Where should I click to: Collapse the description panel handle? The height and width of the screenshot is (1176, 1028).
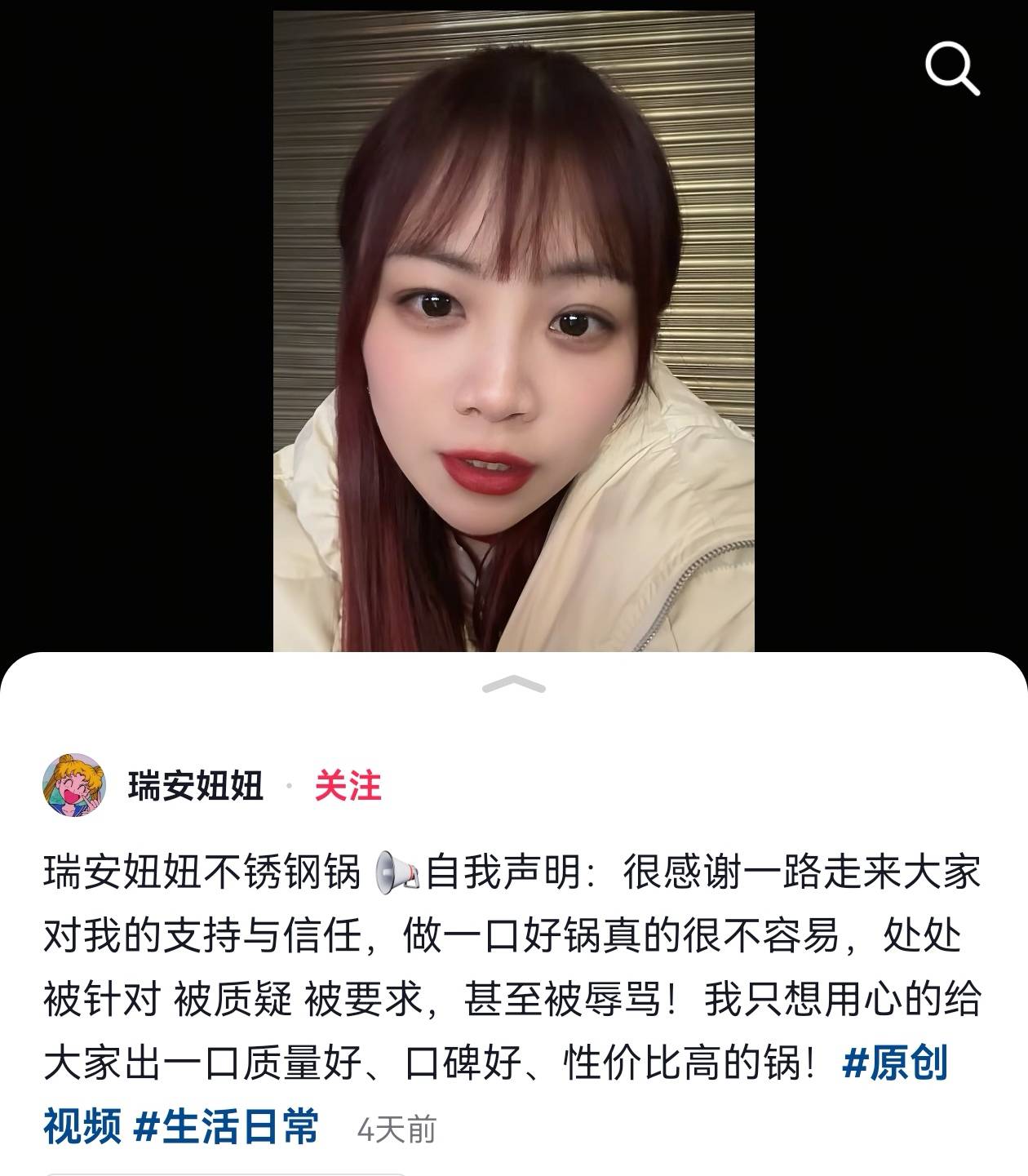tap(514, 685)
